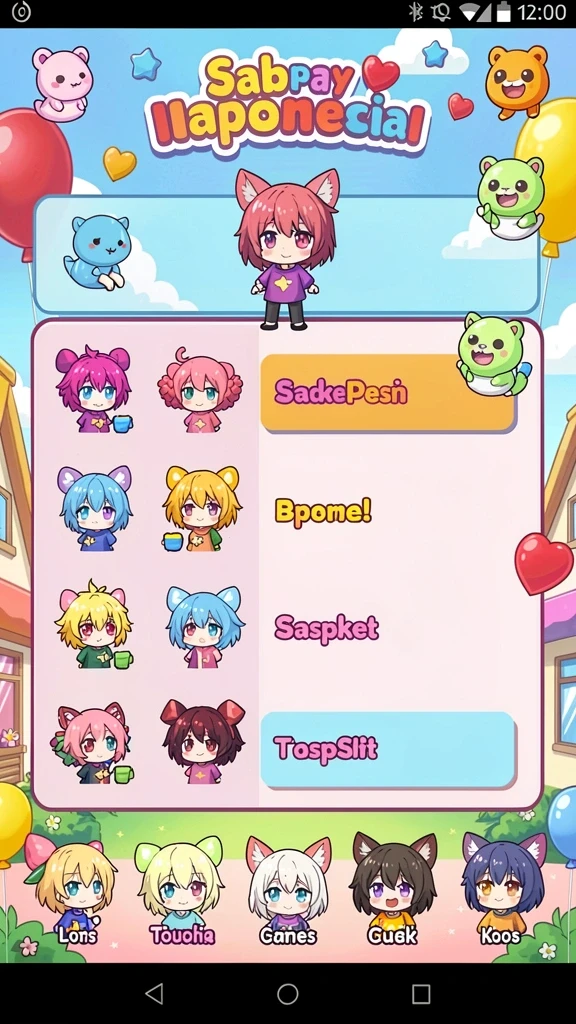Tap the orange SadkePesn button

click(388, 392)
